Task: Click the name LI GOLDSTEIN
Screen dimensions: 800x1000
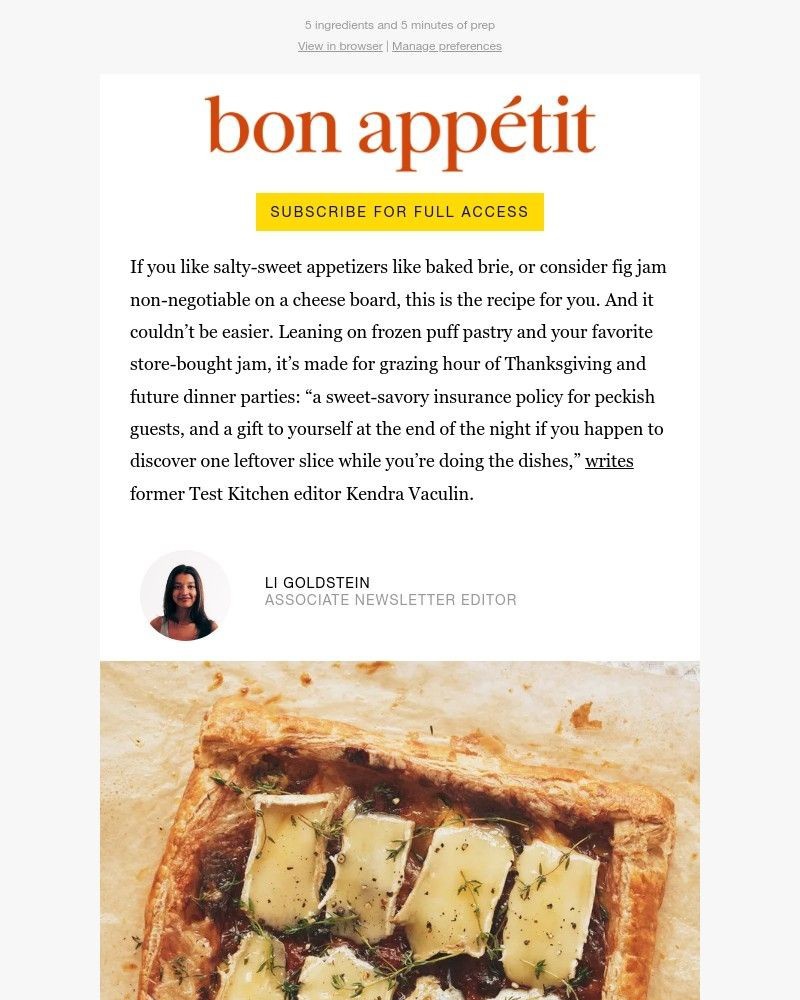Action: 318,582
